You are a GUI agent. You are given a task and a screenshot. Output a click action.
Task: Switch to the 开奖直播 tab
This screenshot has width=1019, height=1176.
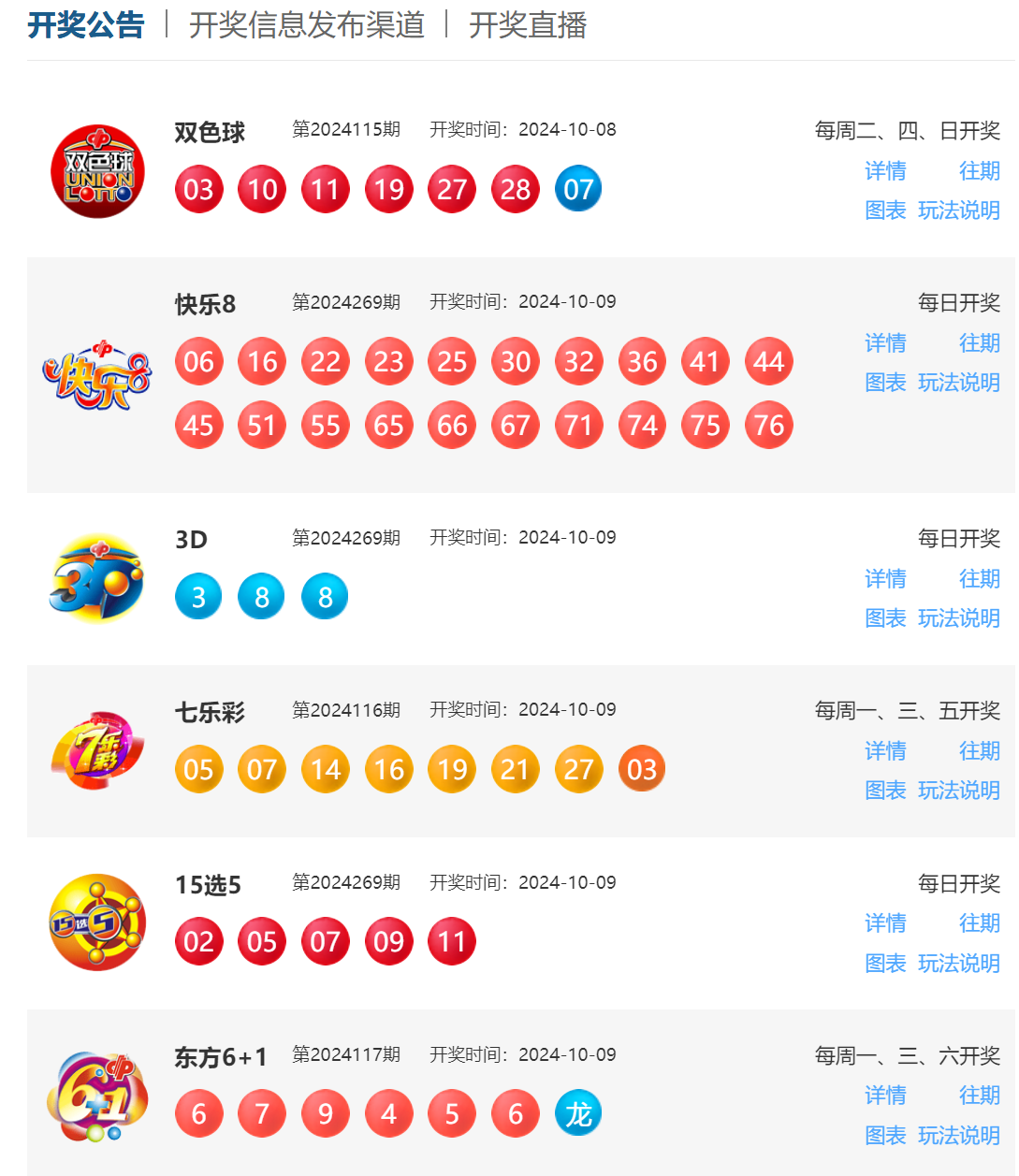(528, 25)
